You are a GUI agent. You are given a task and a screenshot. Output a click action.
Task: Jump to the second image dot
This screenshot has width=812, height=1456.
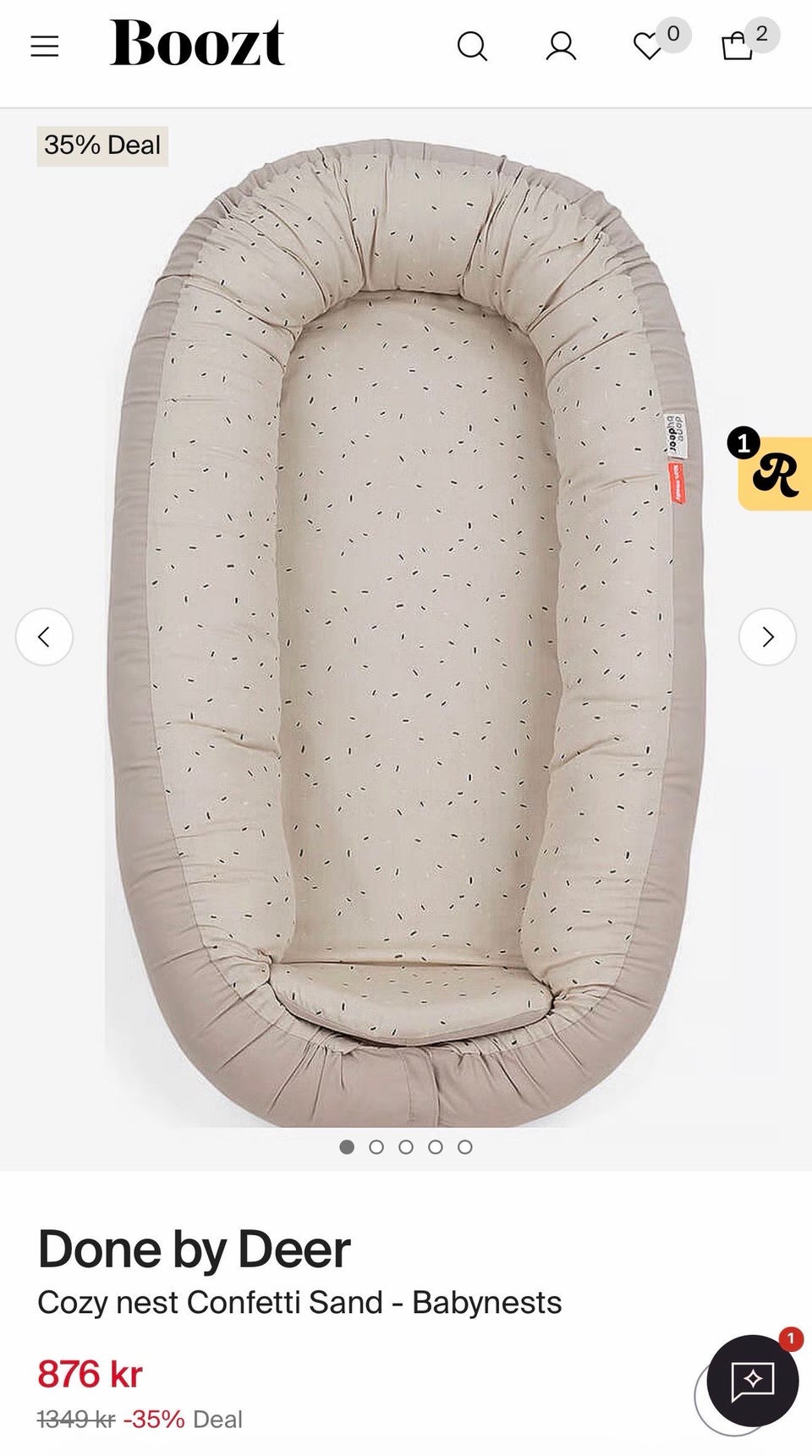(376, 1147)
